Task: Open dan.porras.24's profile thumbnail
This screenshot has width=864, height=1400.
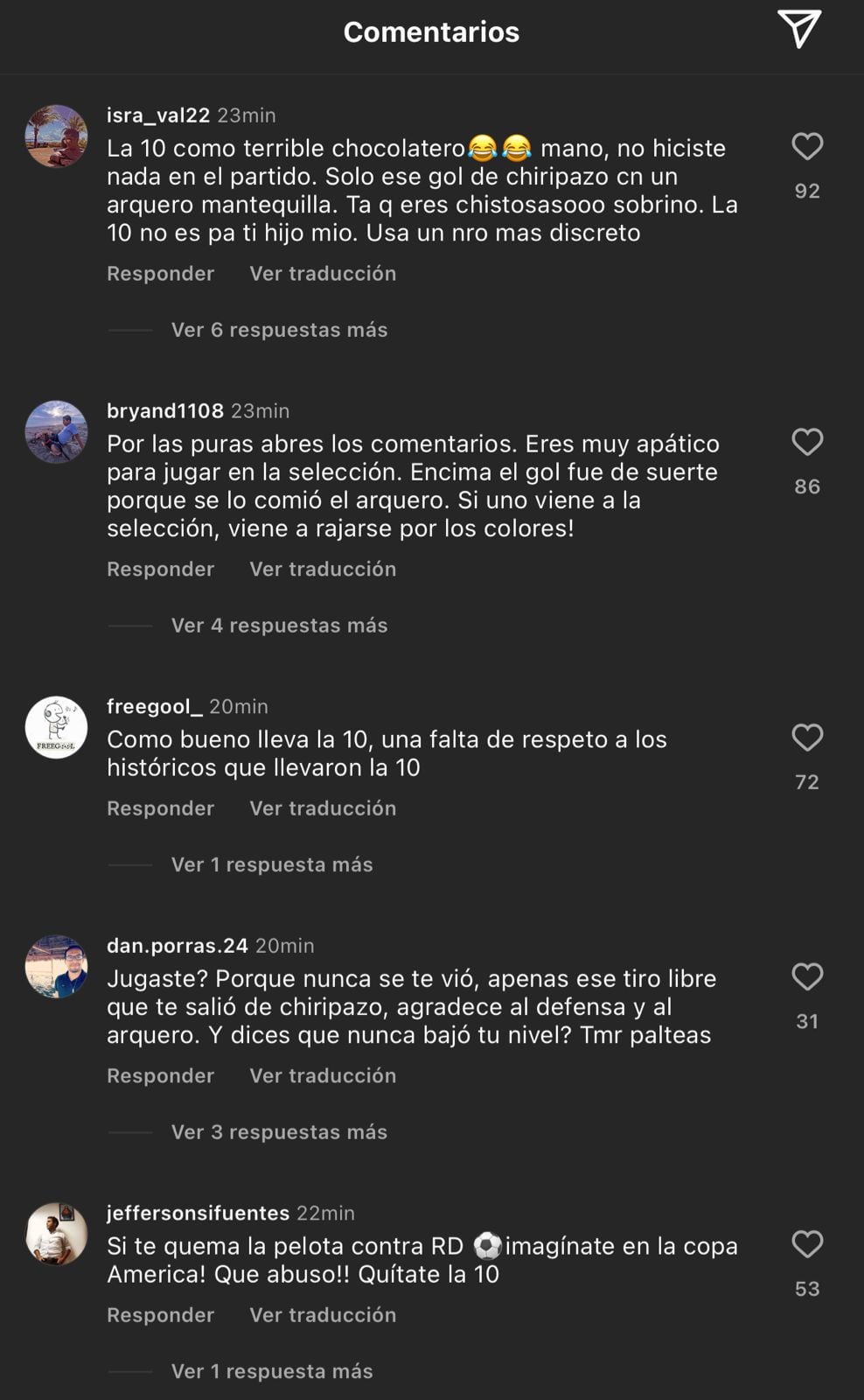Action: (x=56, y=967)
